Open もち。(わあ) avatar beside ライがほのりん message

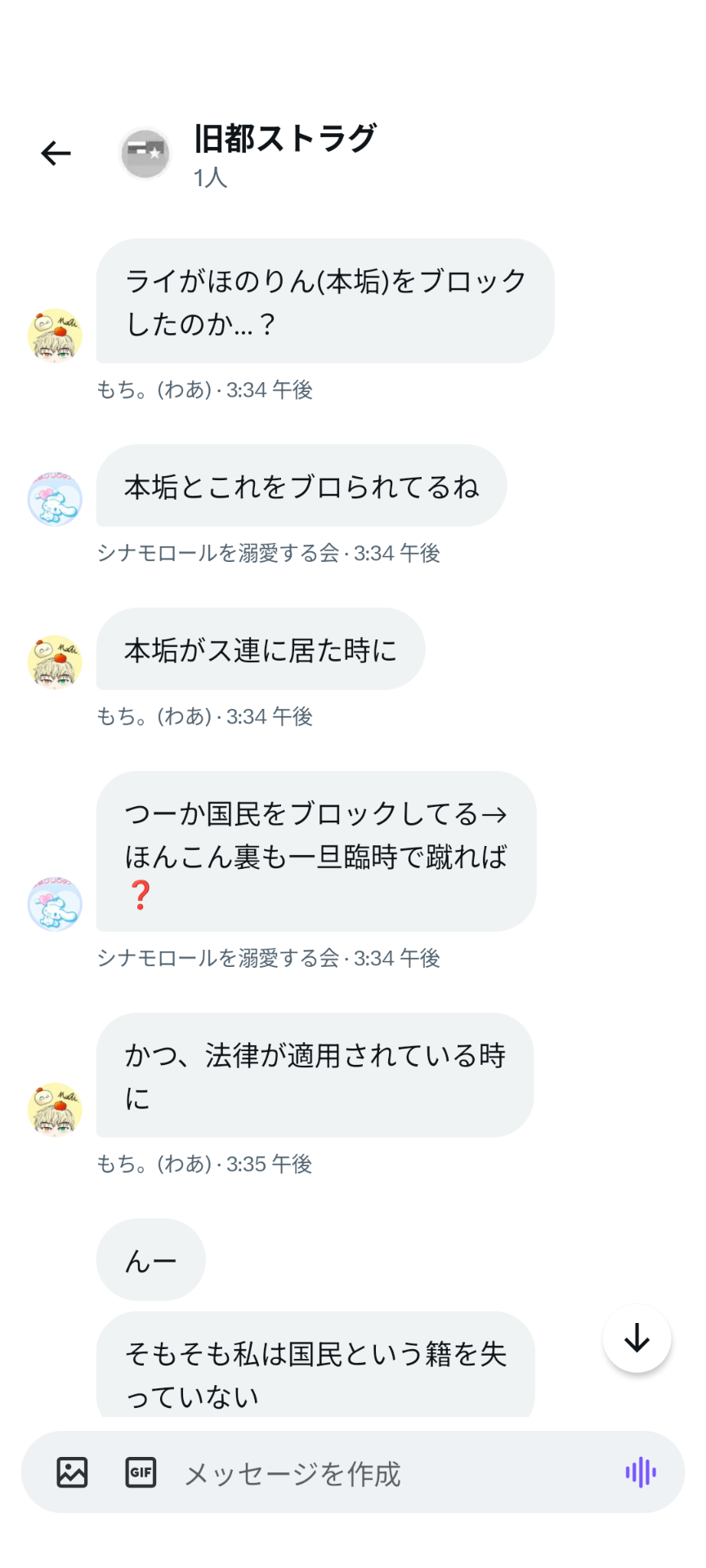[x=55, y=336]
